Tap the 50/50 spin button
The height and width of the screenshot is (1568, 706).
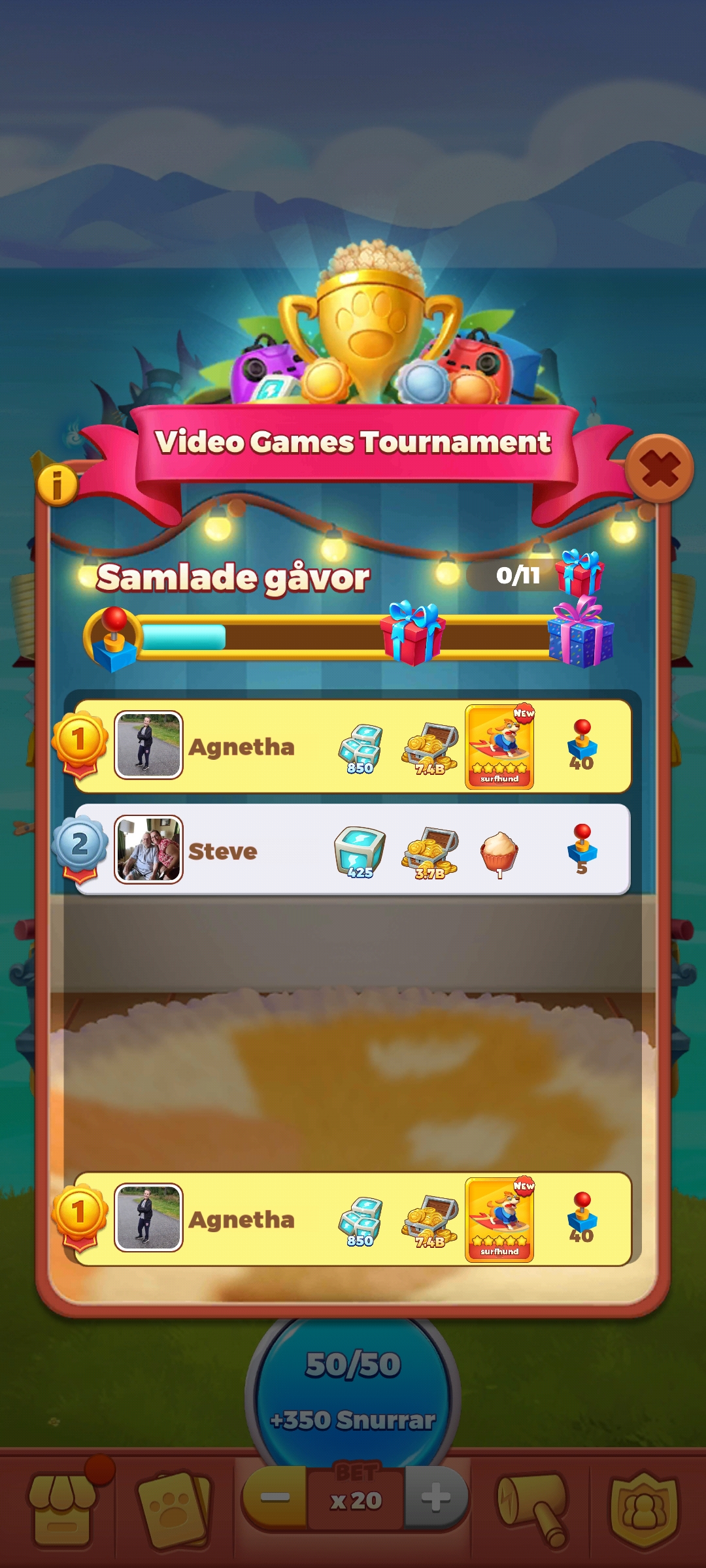[353, 1392]
